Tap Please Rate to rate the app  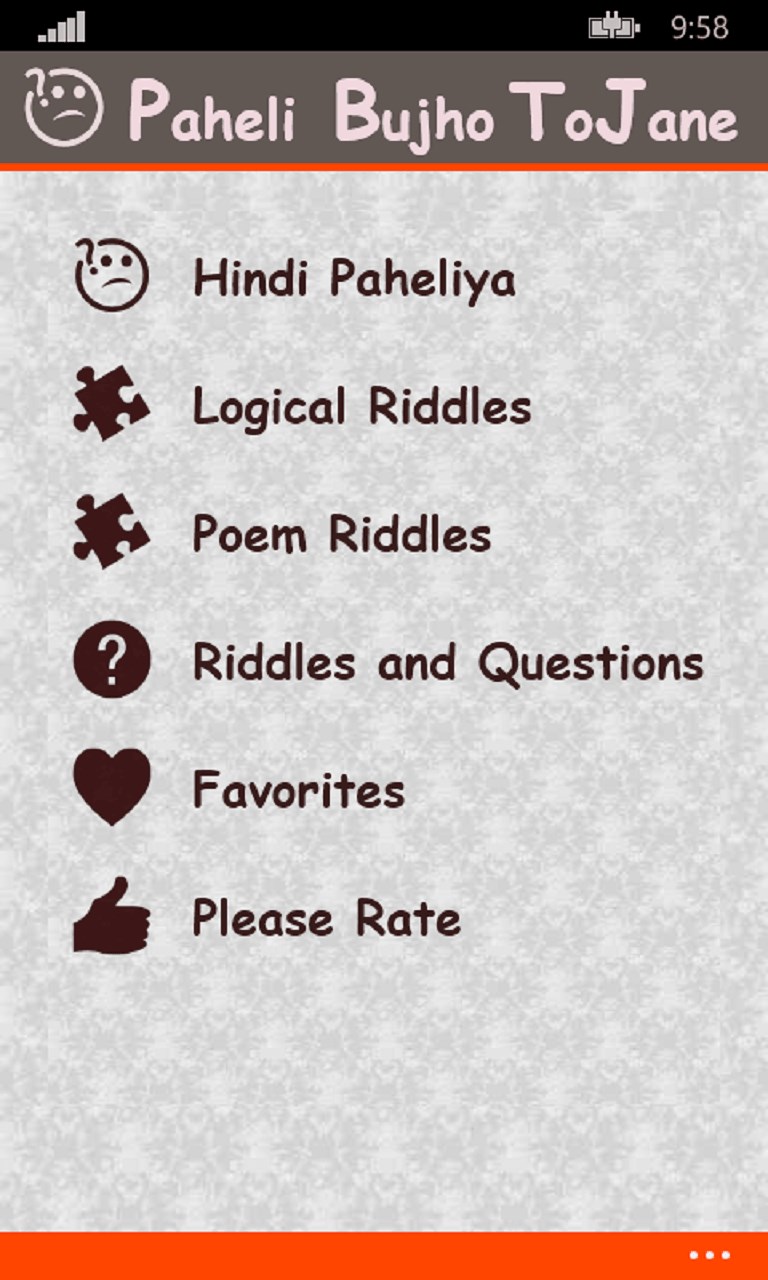pos(326,918)
